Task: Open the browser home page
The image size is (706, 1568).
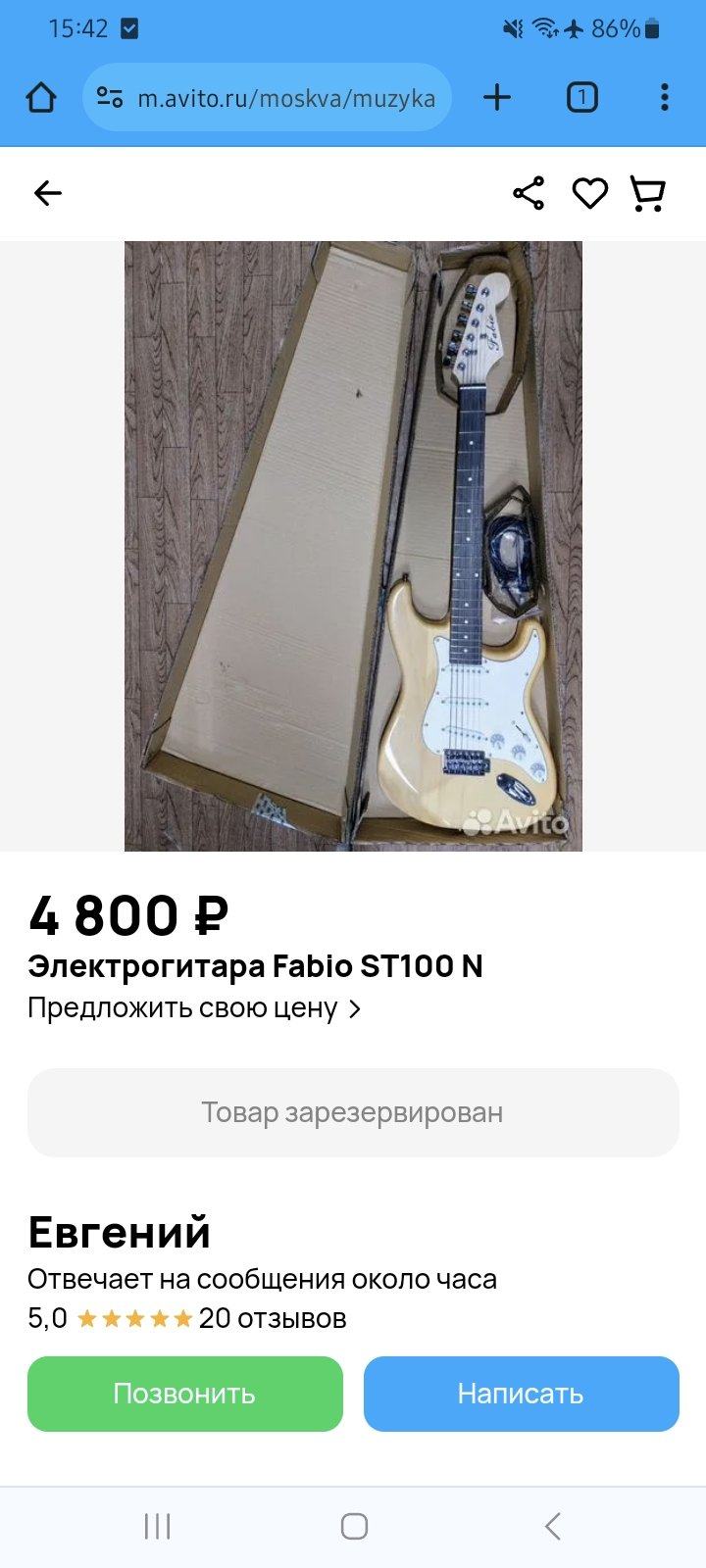Action: pos(41,97)
